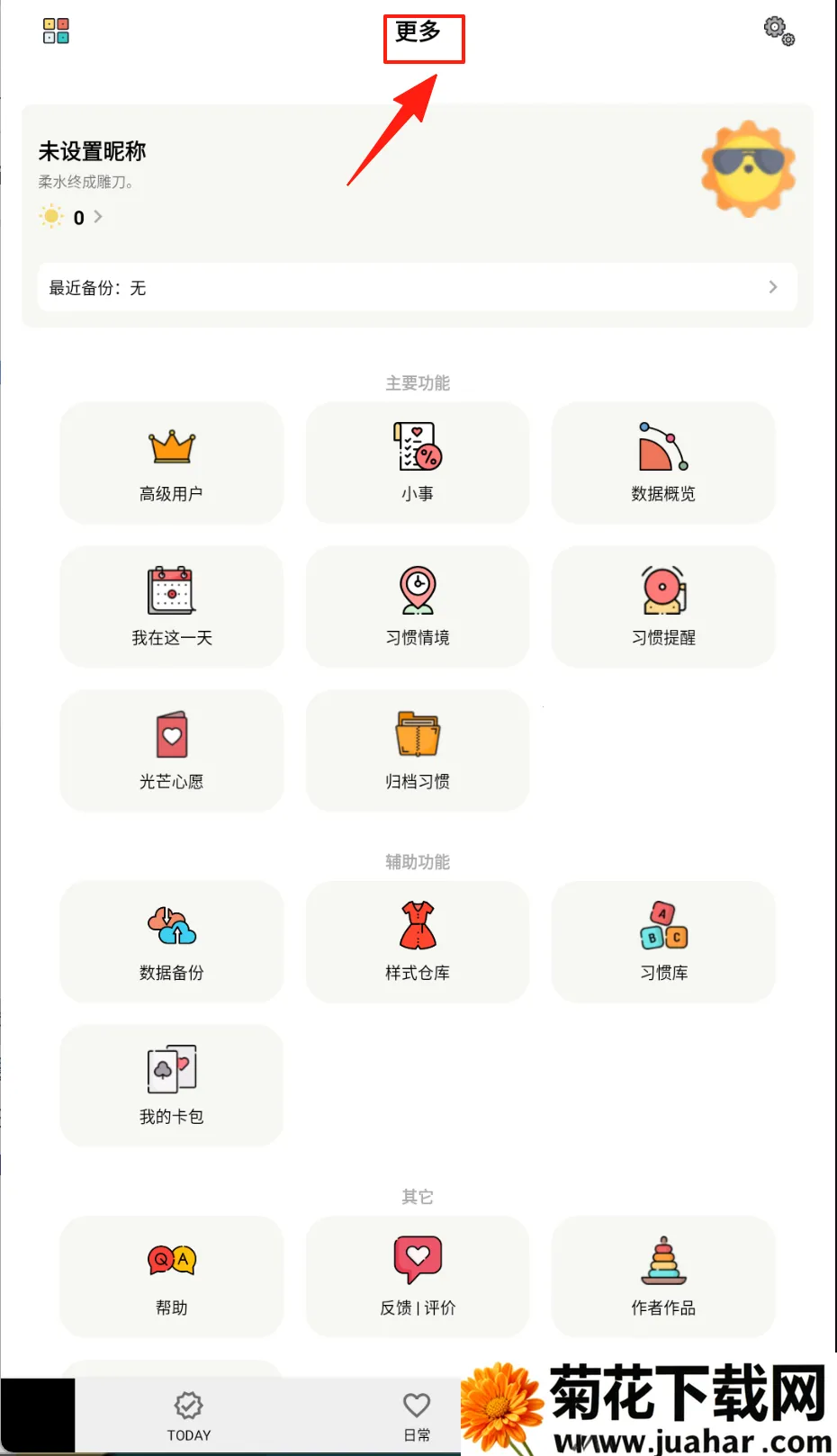Open 习惯情境 card
Image resolution: width=837 pixels, height=1456 pixels.
(x=418, y=607)
